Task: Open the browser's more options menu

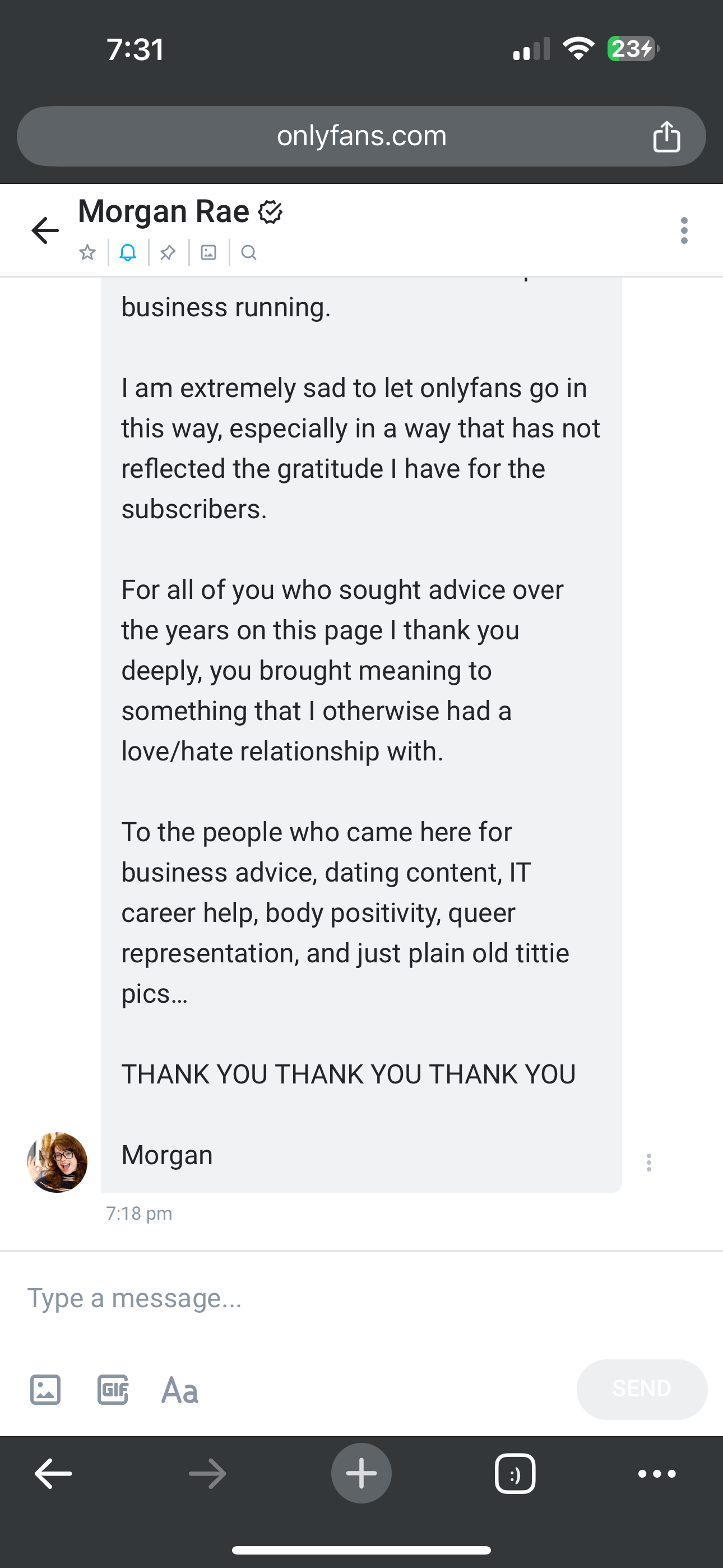Action: click(657, 1474)
